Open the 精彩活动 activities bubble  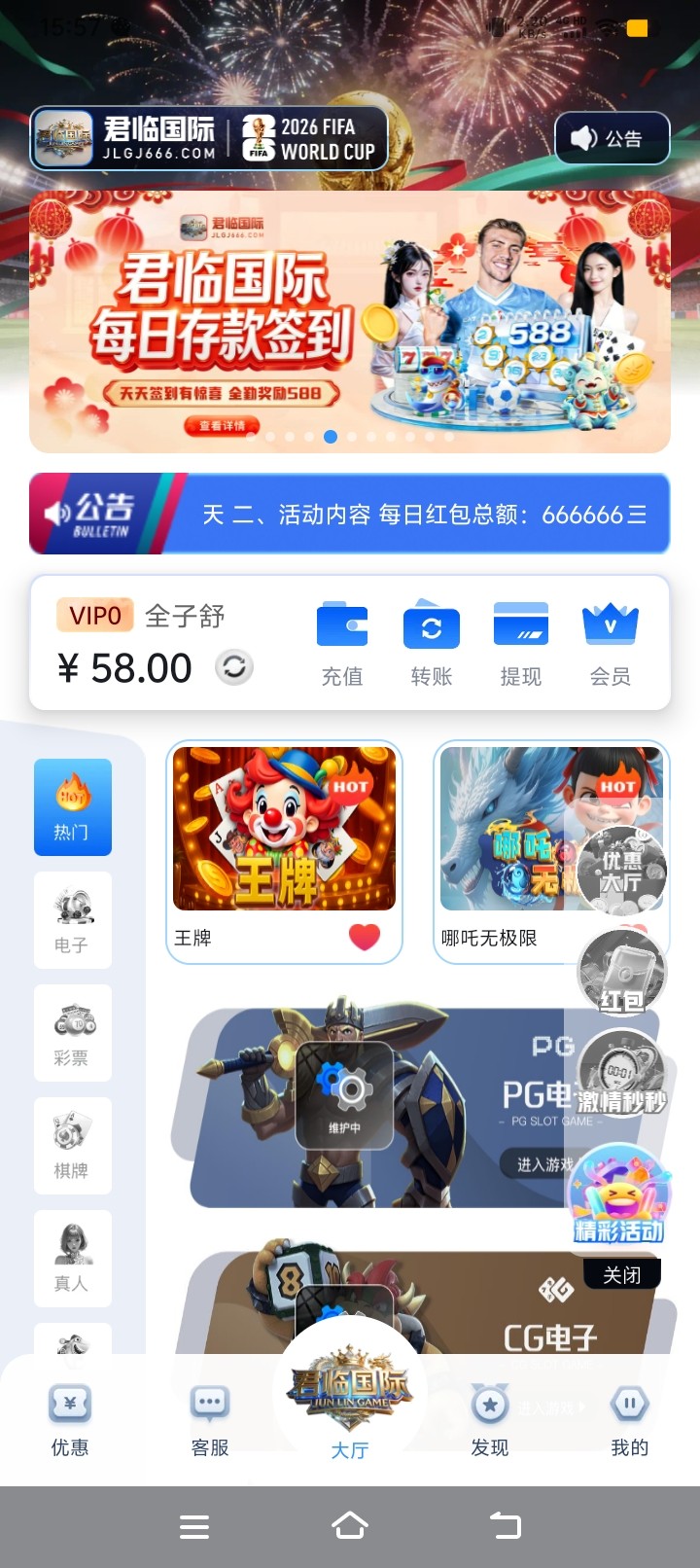click(619, 1198)
